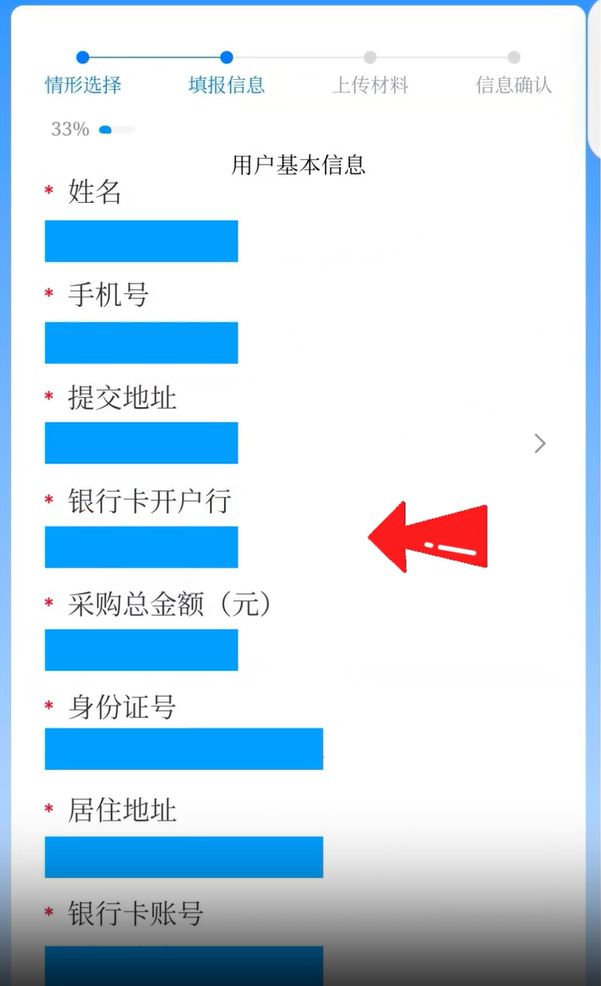This screenshot has width=601, height=986.
Task: Tap the 身份证号 input field
Action: point(184,749)
